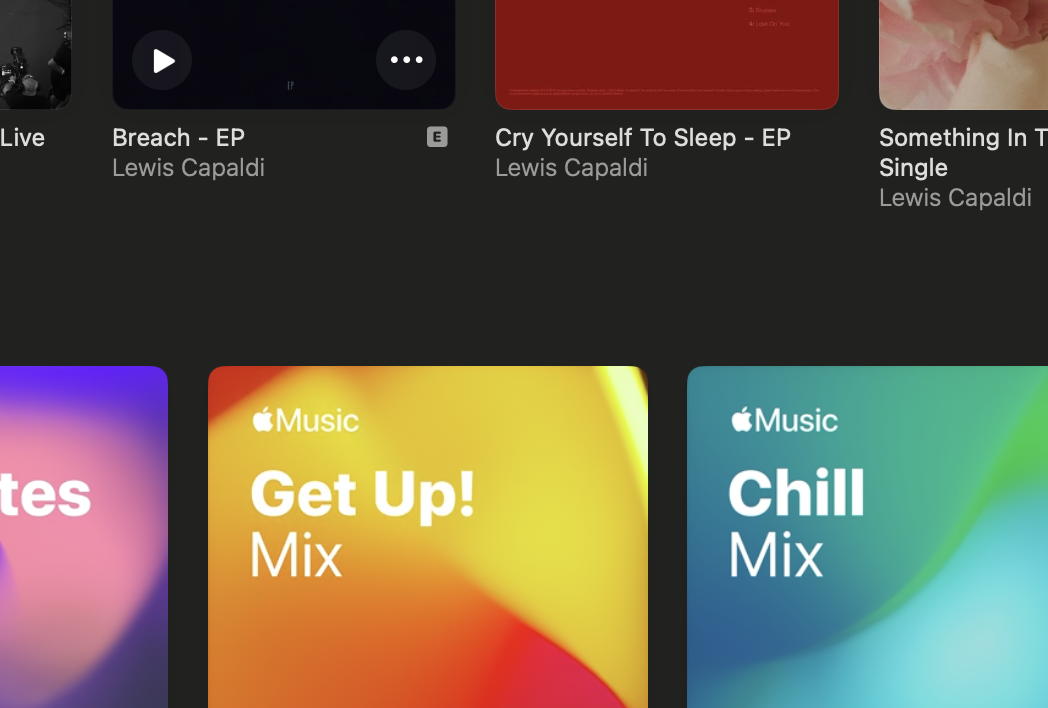The image size is (1048, 708).
Task: Open more options for Breach - EP
Action: [406, 60]
